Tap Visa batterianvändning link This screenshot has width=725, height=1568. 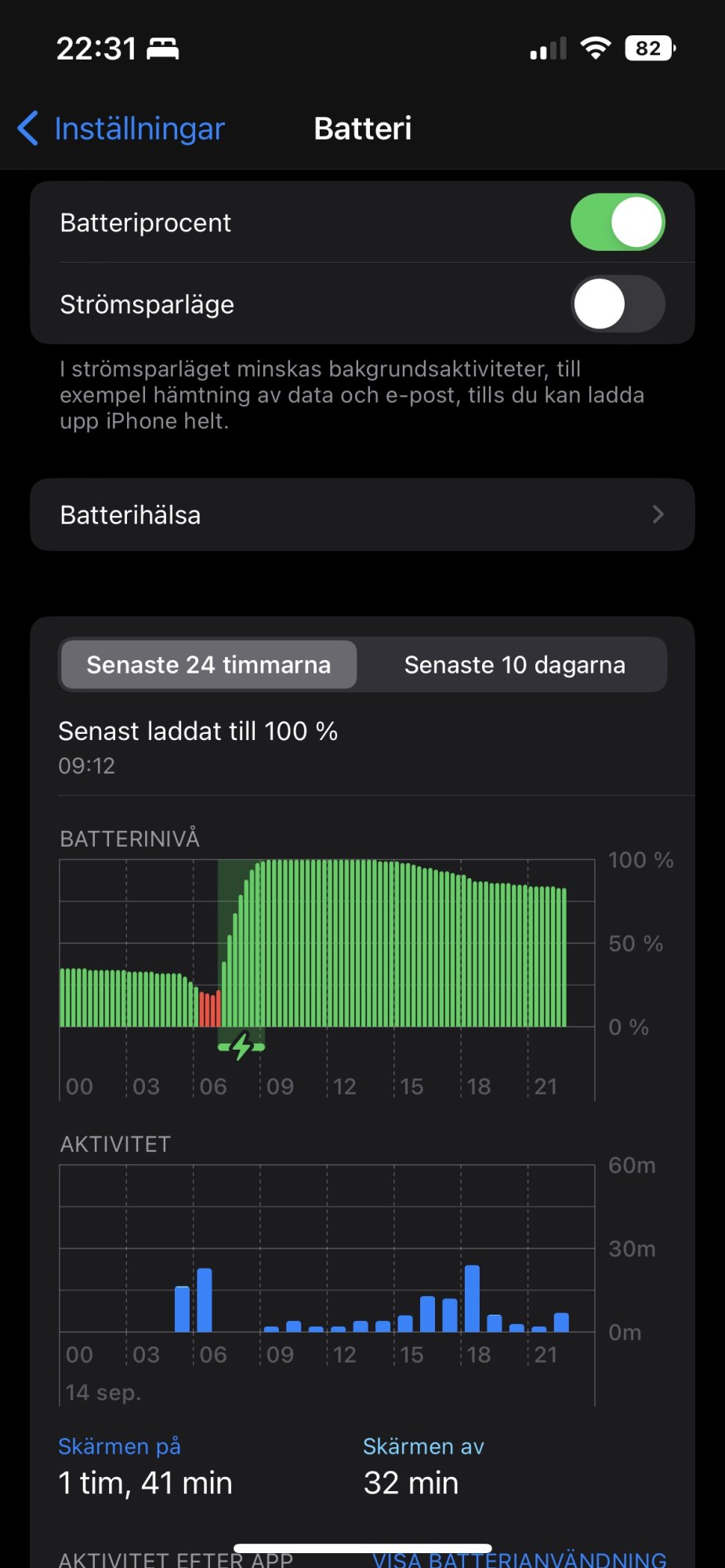point(519,1559)
